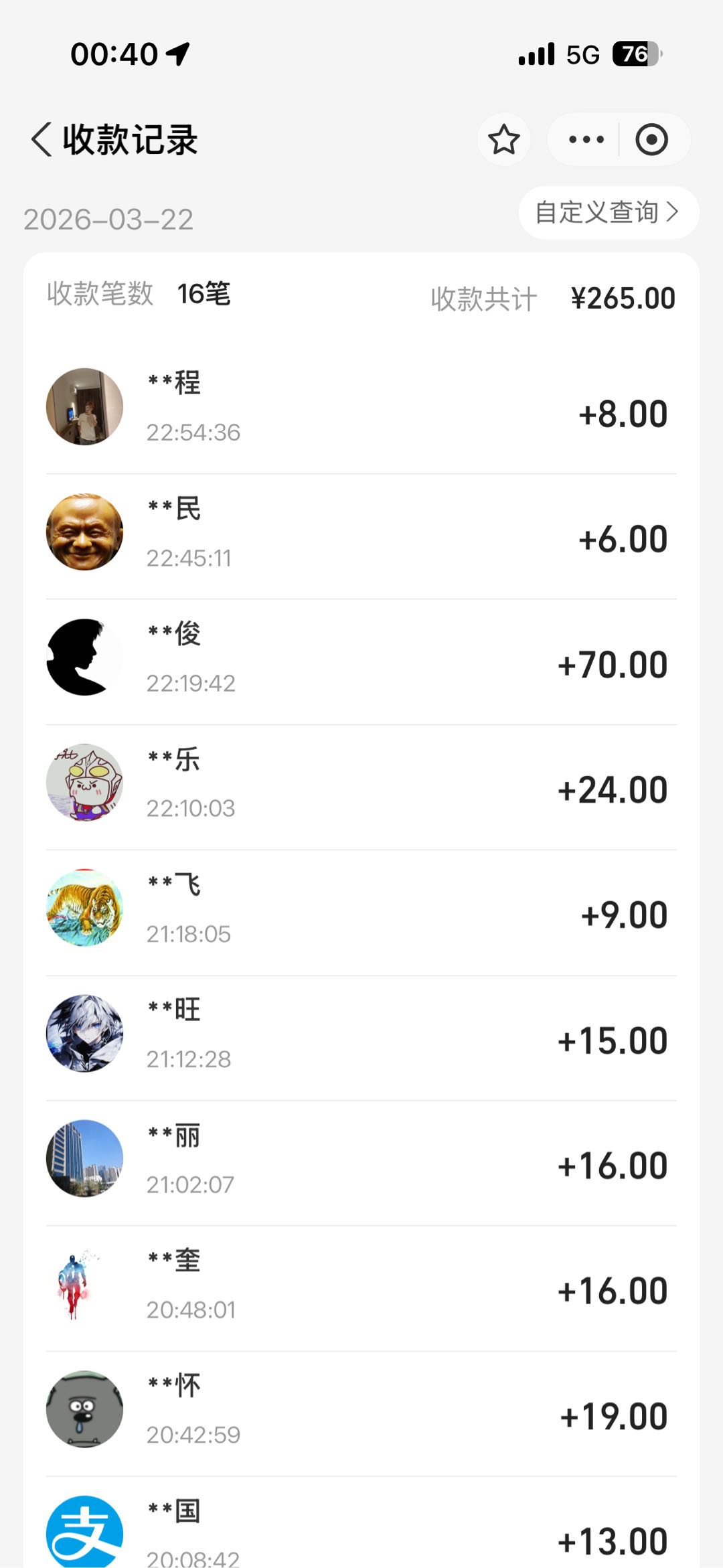Image resolution: width=723 pixels, height=1568 pixels.
Task: Favorite this mini program with the star
Action: [503, 140]
